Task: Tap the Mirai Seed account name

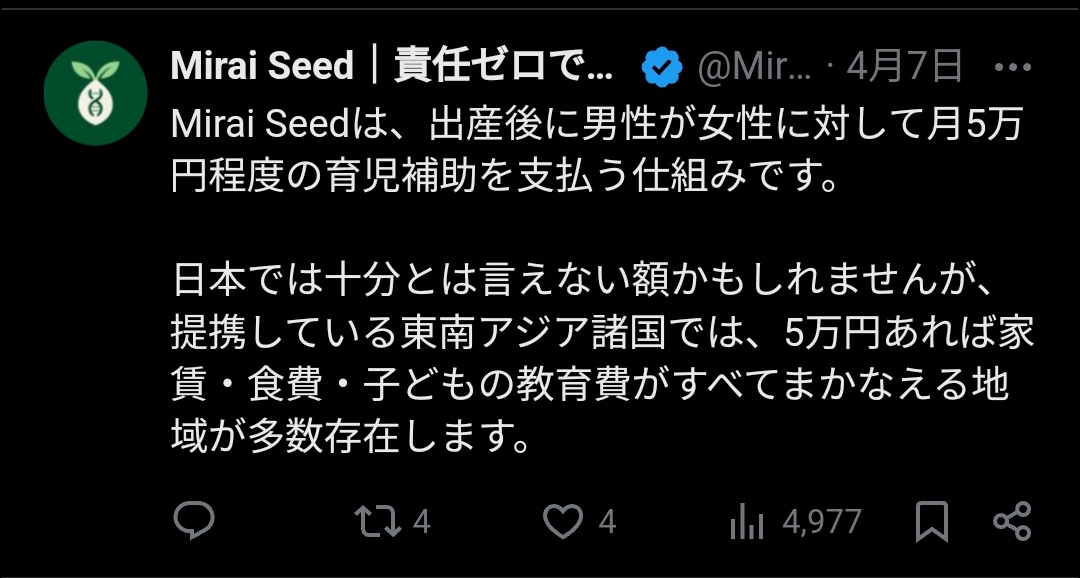Action: pos(391,66)
